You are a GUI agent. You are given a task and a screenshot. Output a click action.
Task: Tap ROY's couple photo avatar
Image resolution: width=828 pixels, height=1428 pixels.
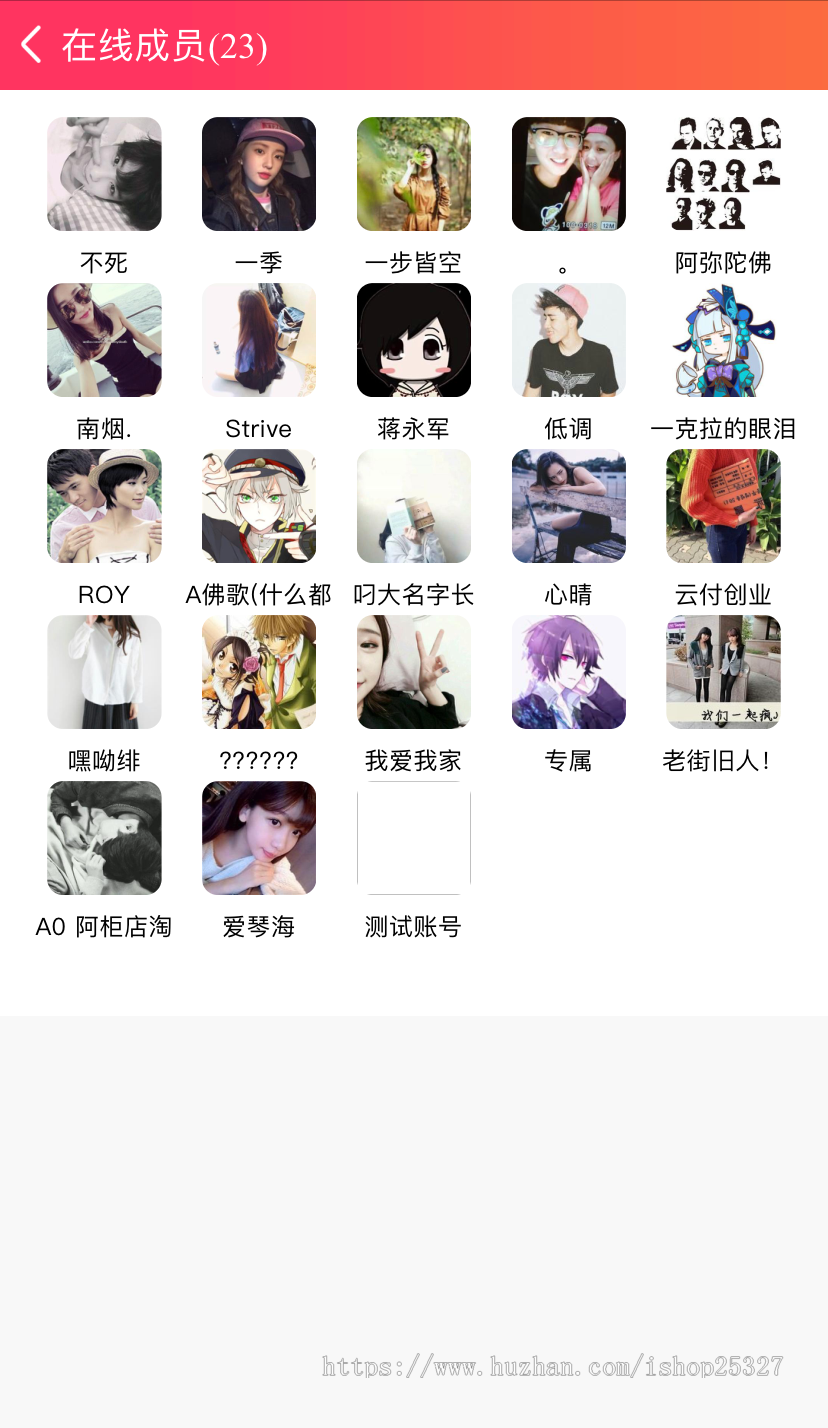tap(104, 505)
